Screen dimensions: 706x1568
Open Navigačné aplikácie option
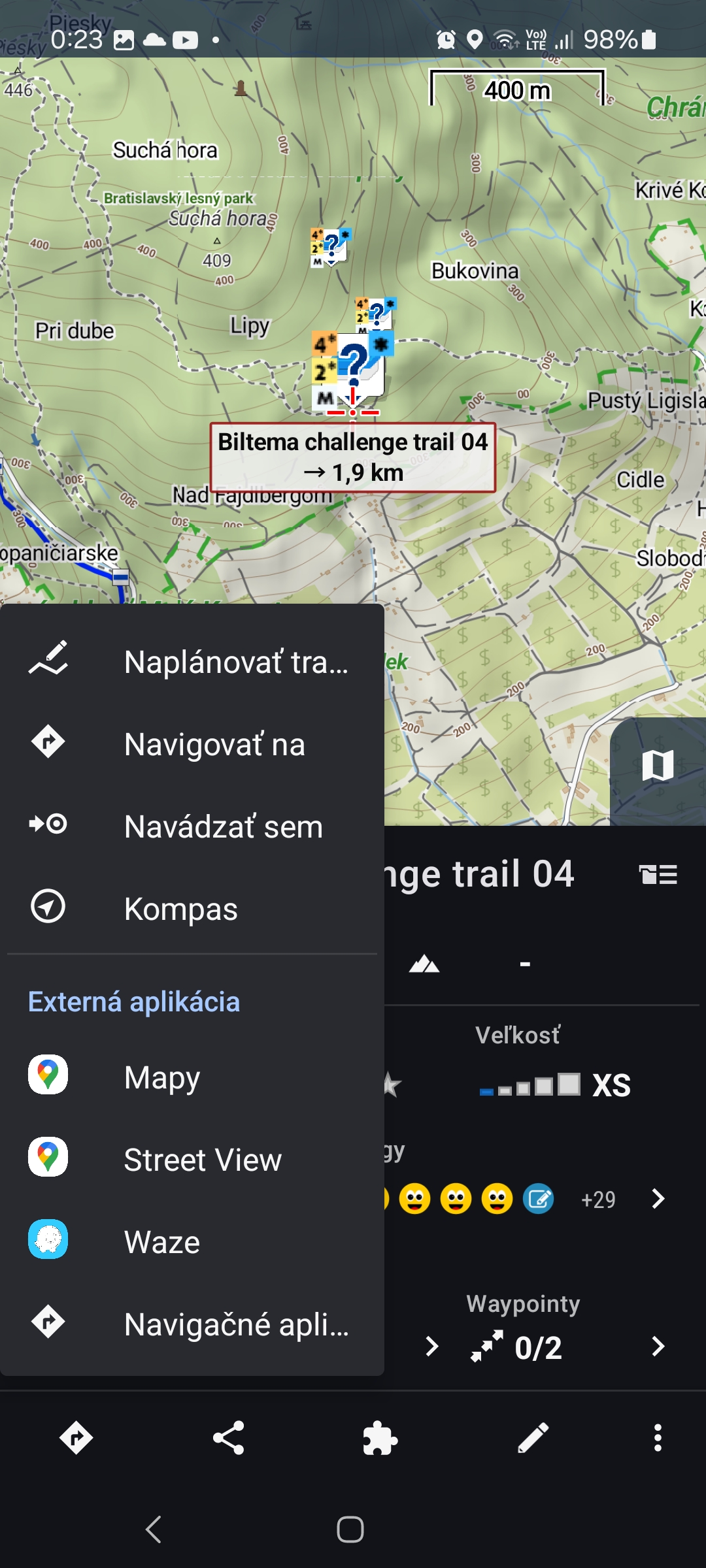click(x=192, y=1324)
